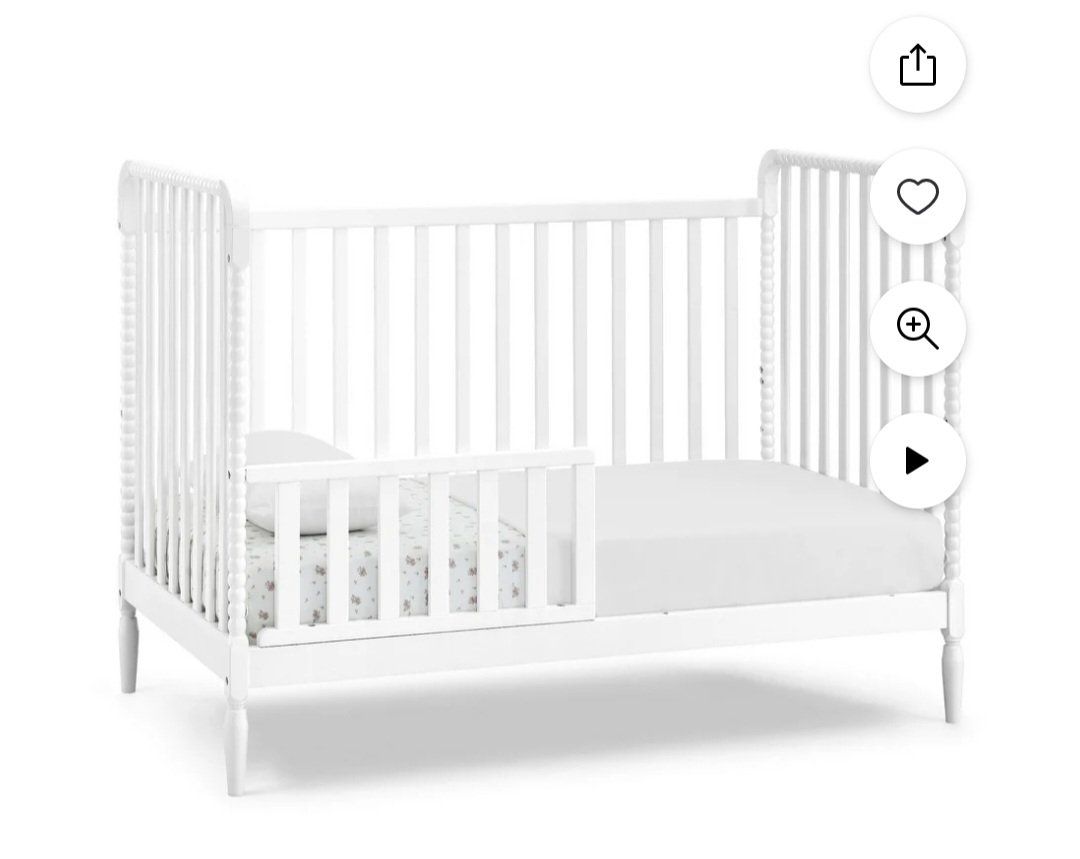Zoom in on the product image
Image resolution: width=1080 pixels, height=859 pixels.
(x=917, y=328)
